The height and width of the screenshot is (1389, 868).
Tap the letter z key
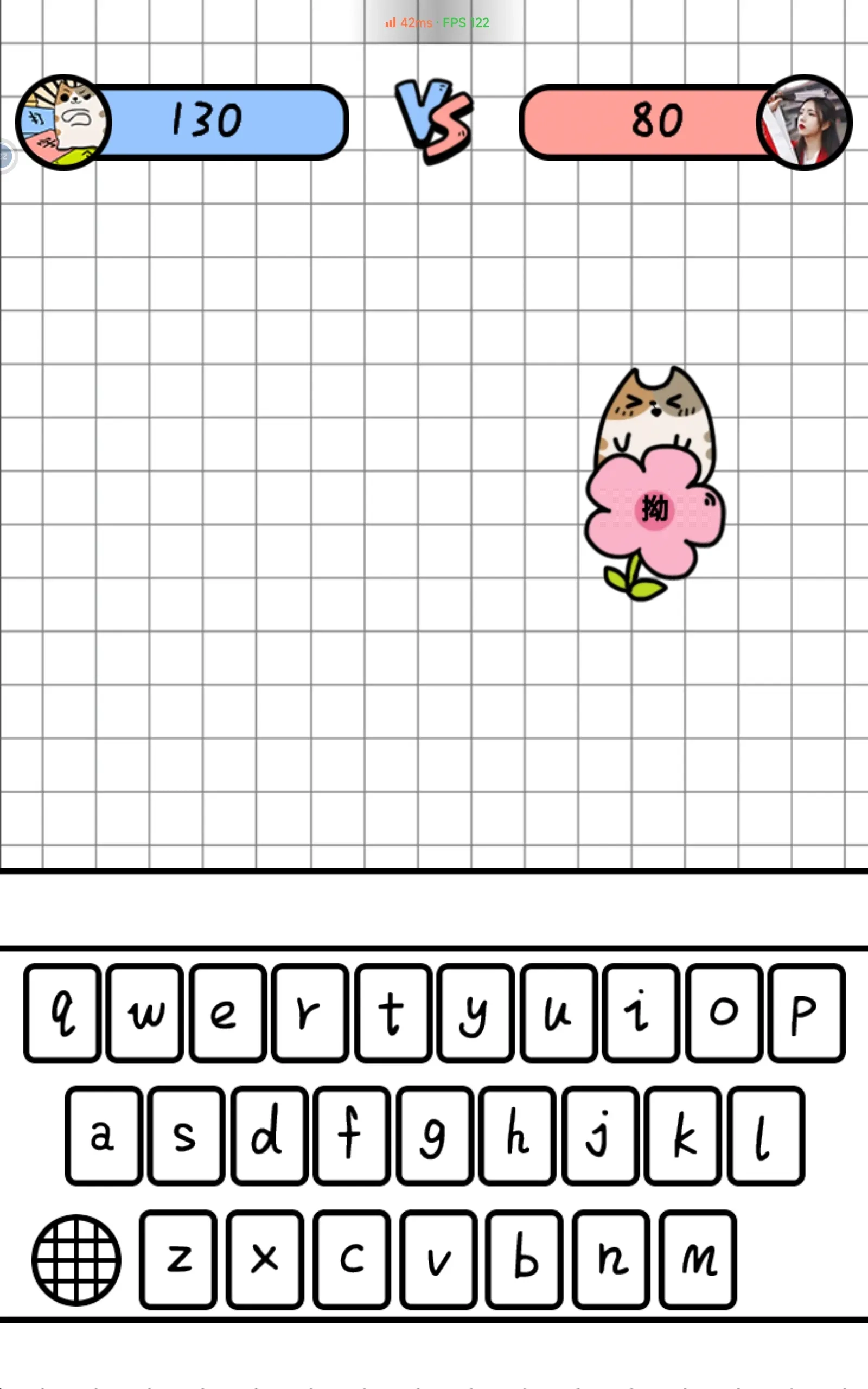[178, 1259]
